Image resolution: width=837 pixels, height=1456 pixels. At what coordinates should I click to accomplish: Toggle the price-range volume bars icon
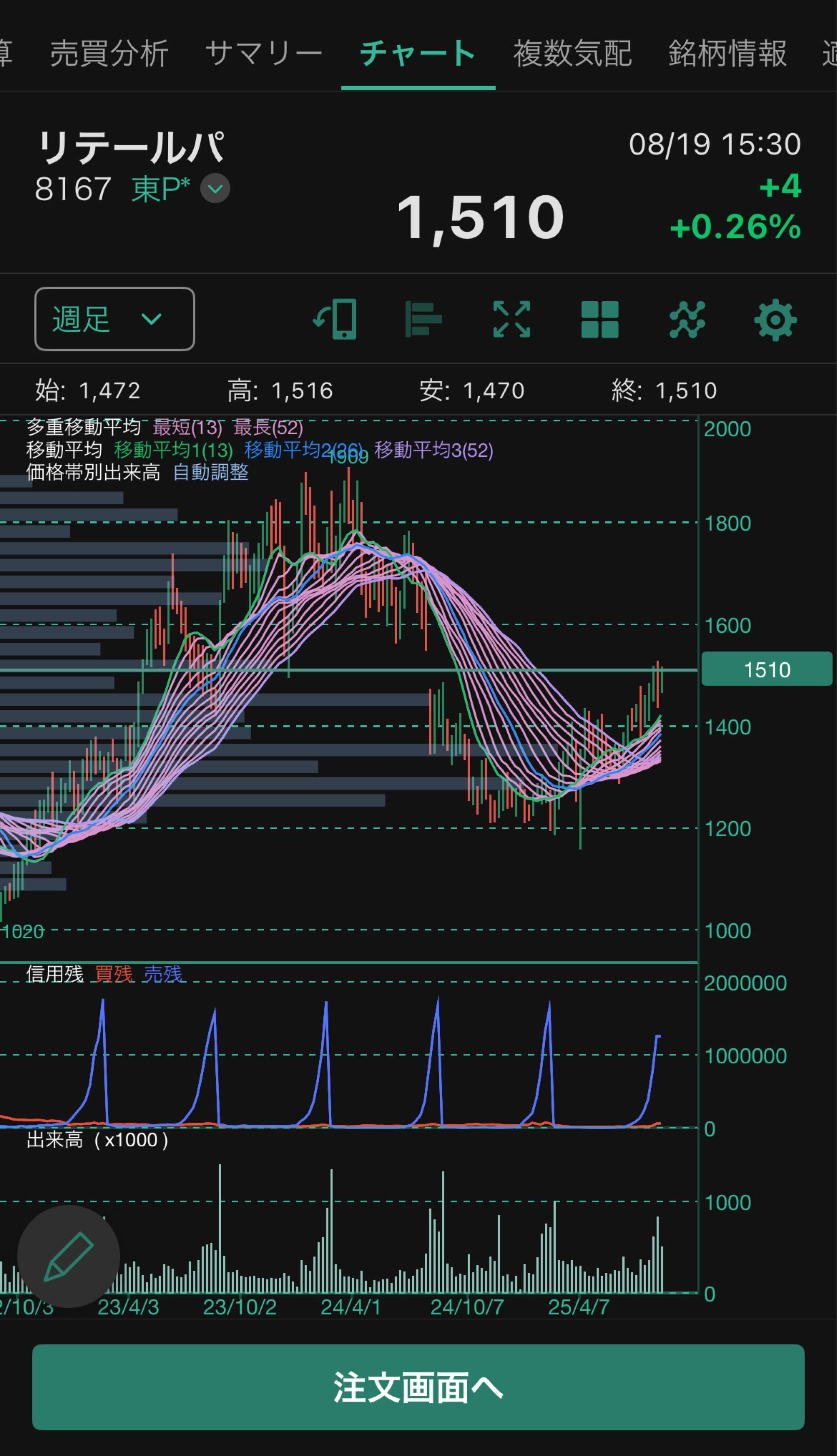[x=423, y=319]
